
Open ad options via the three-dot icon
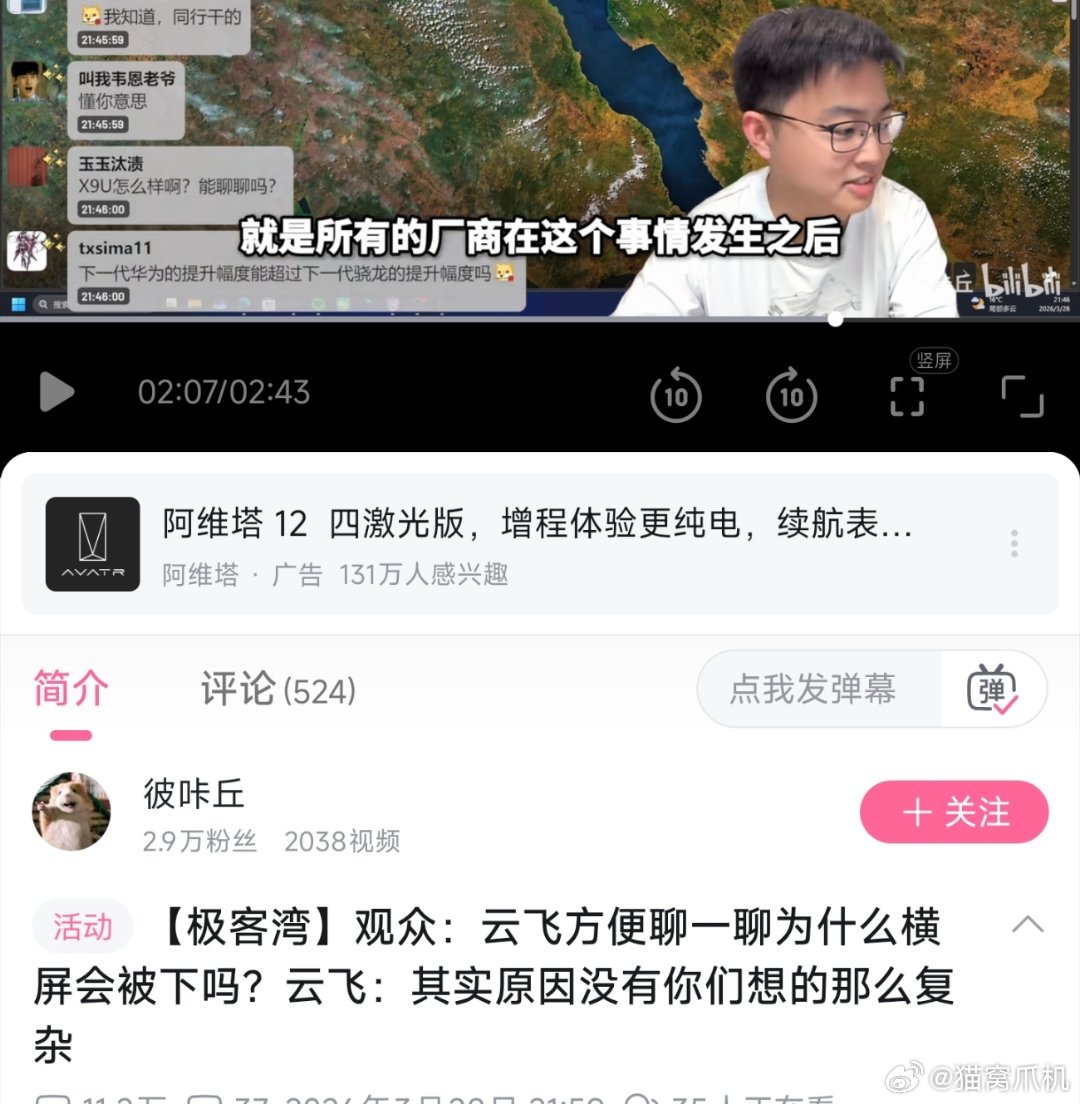[1013, 543]
